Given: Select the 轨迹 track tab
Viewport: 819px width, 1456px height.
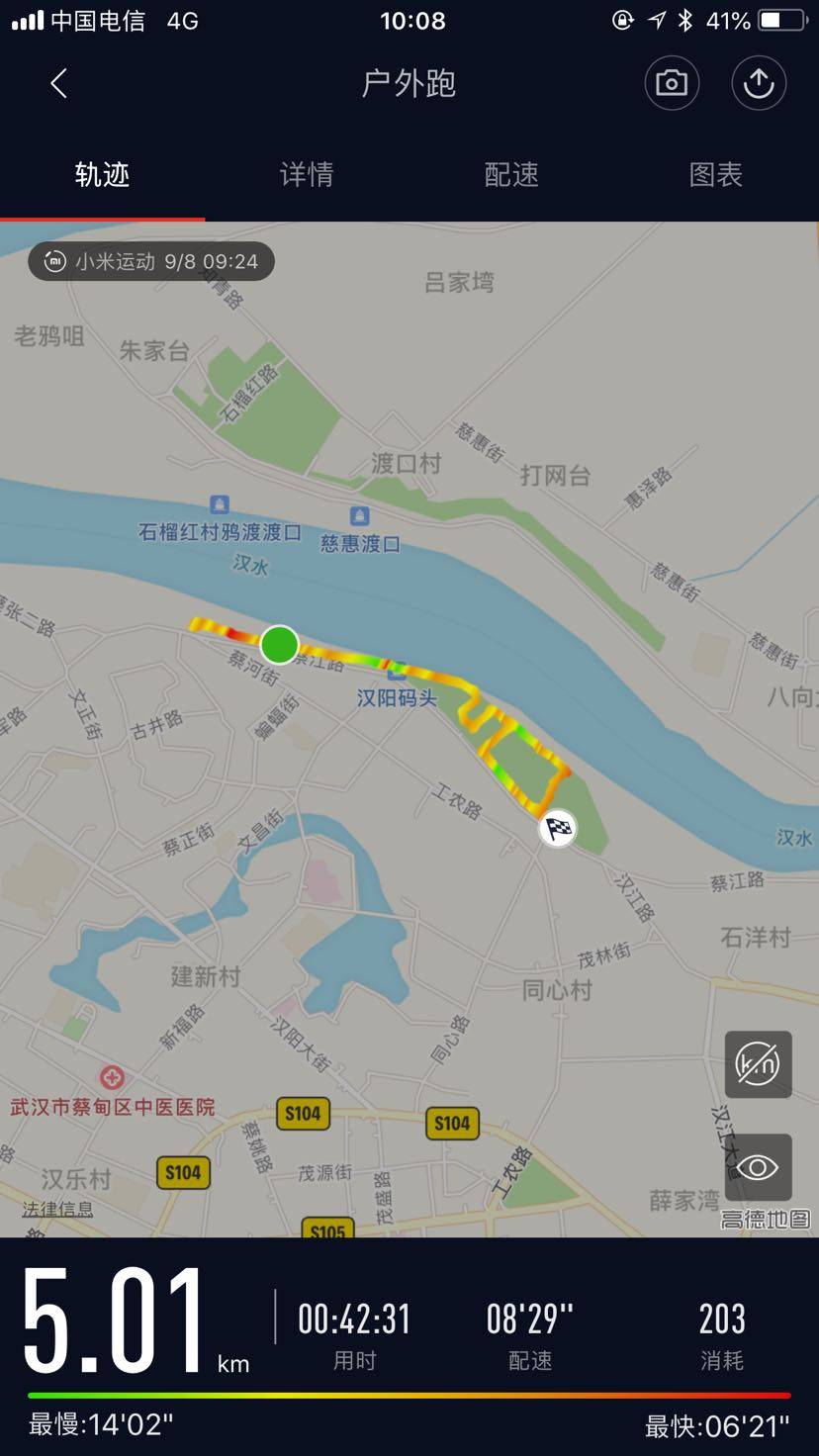Looking at the screenshot, I should click(102, 175).
